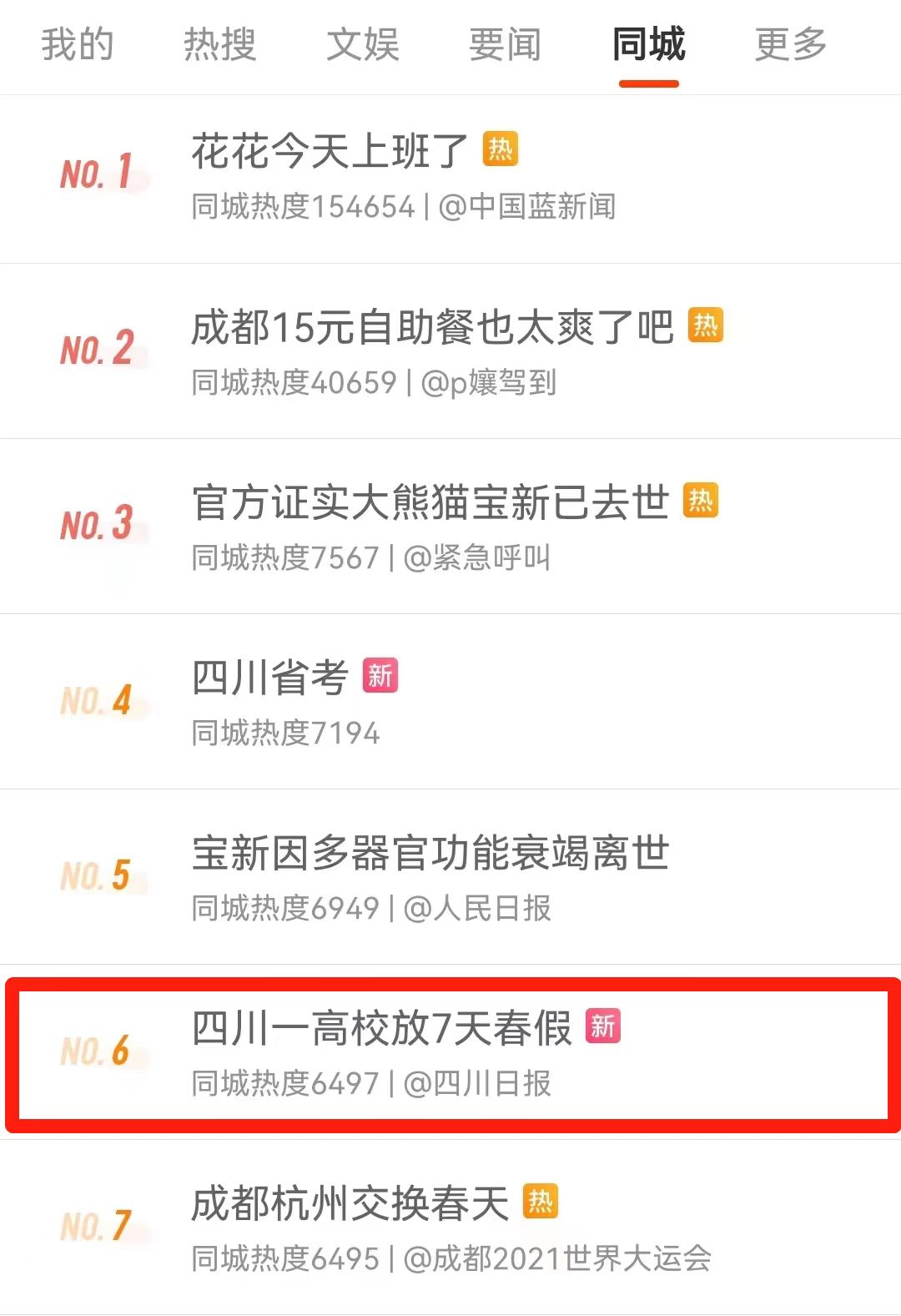The image size is (901, 1316).
Task: Open the 文娱 tab
Action: coord(363,44)
